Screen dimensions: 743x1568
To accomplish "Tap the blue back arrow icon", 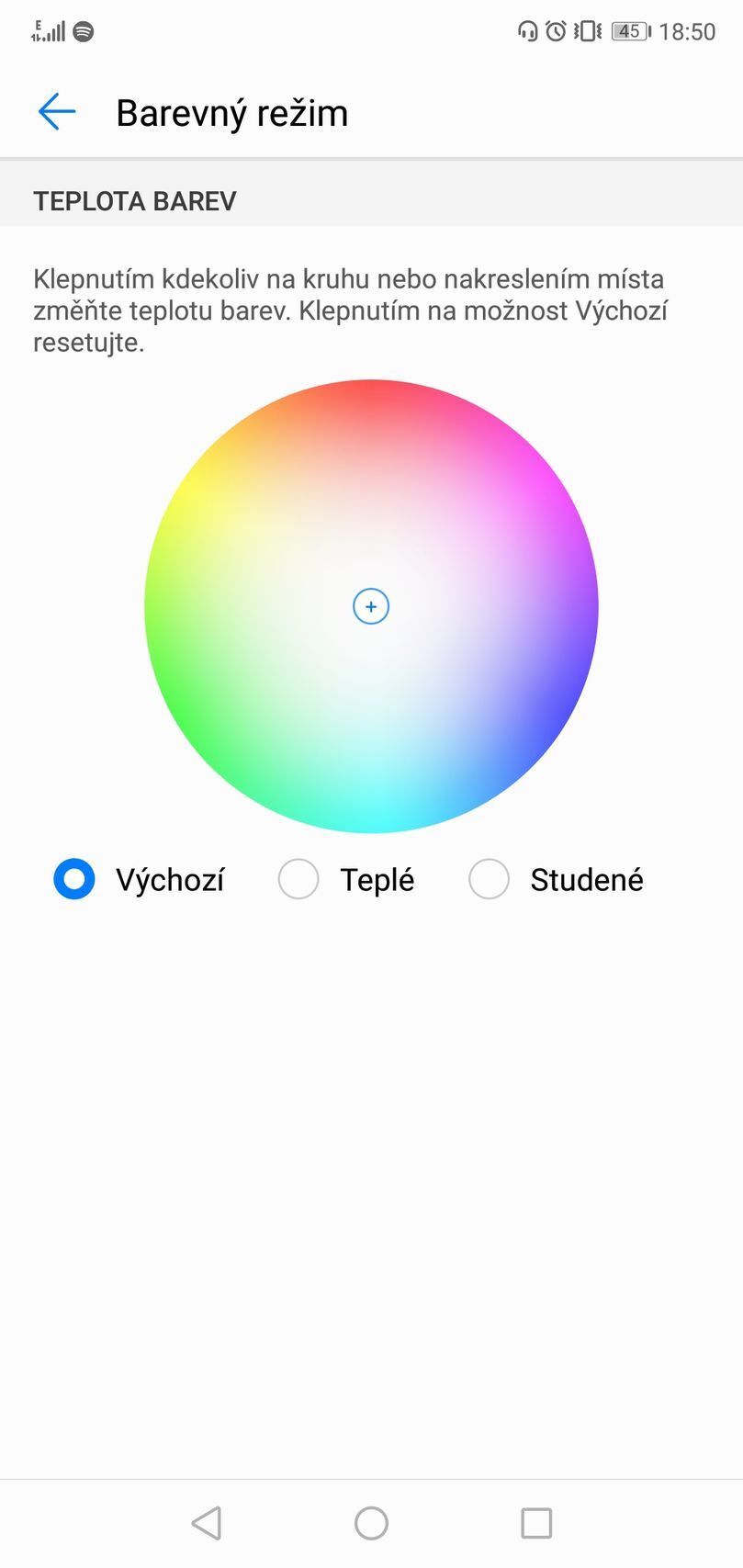I will [x=56, y=111].
